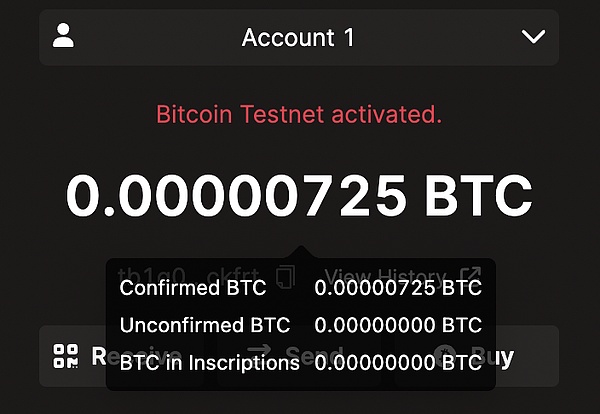Screen dimensions: 600x414
Task: Copy the tb1q wallet address
Action: [x=286, y=276]
